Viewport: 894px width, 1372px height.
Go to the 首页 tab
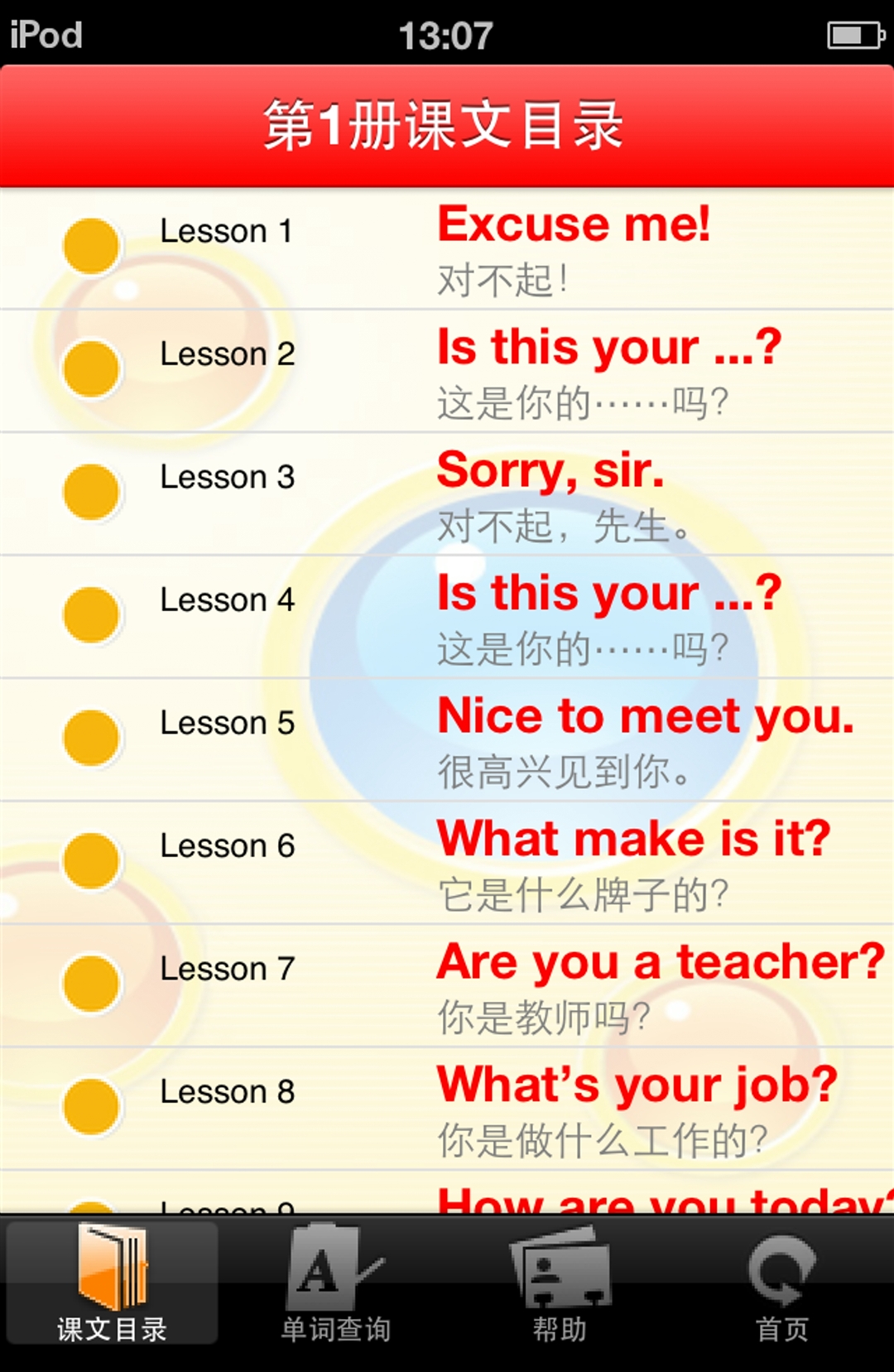pyautogui.click(x=781, y=1283)
